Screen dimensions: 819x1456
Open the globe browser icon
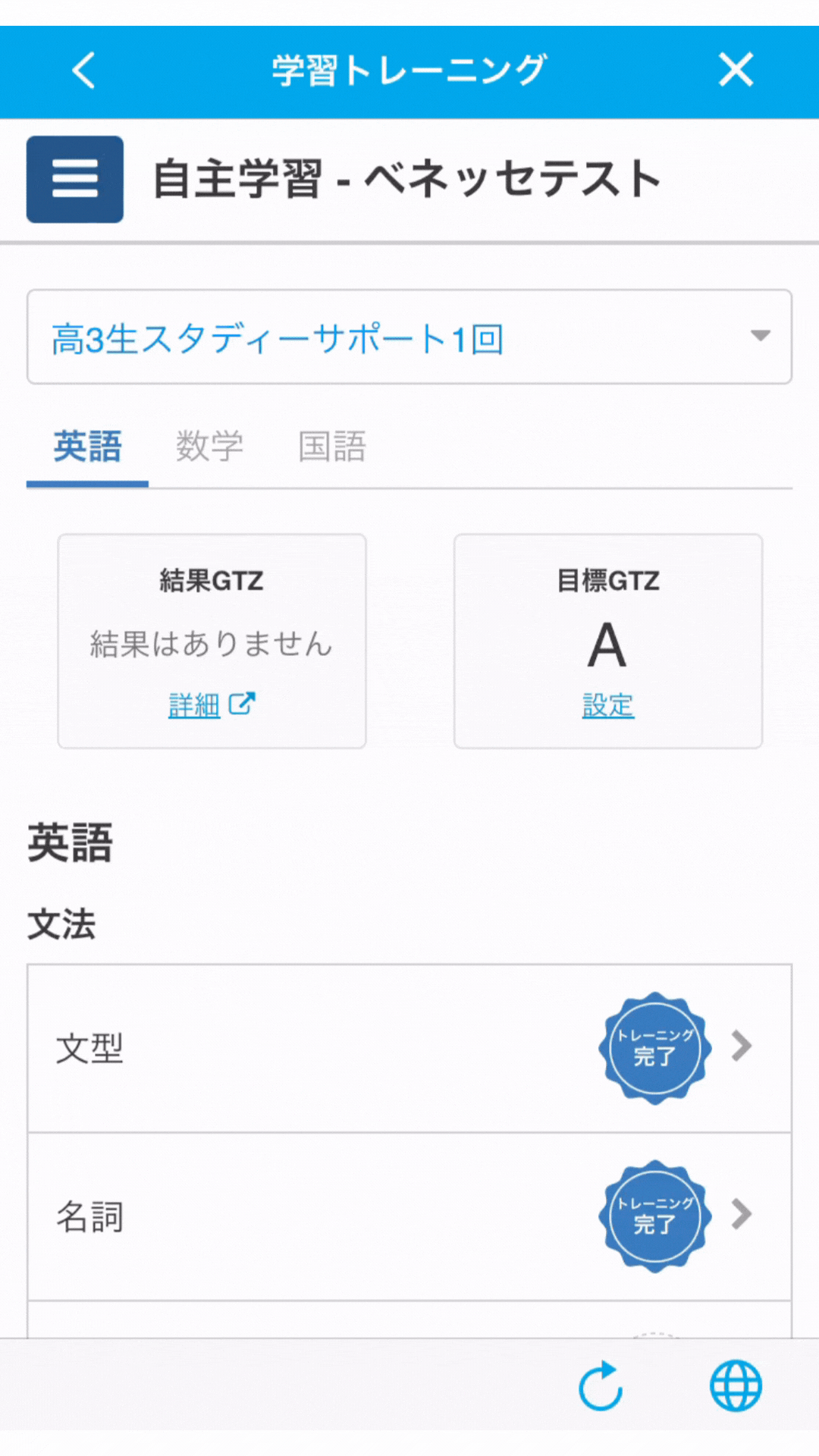(x=736, y=1386)
